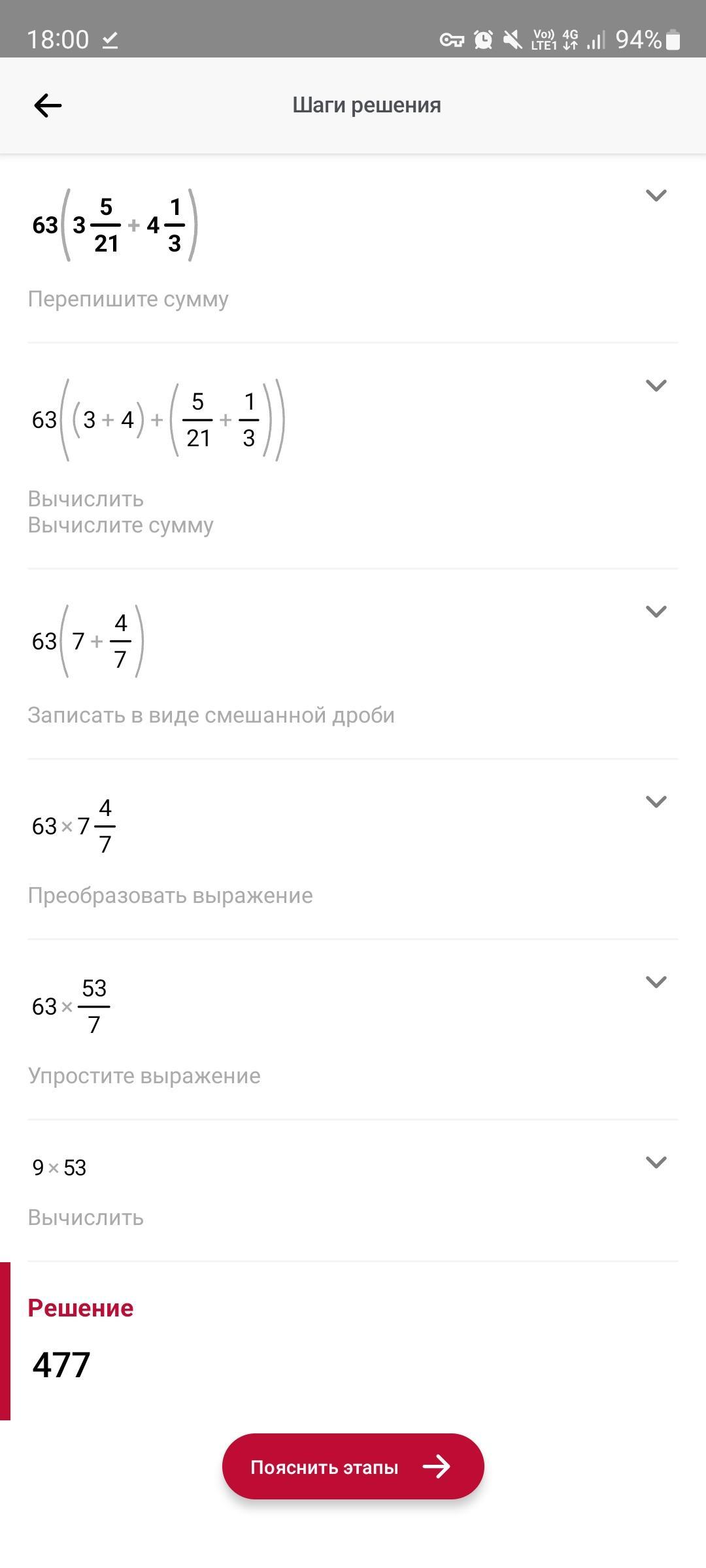This screenshot has width=706, height=1568.
Task: Expand the 'Преобразовать выражение' step
Action: click(656, 802)
